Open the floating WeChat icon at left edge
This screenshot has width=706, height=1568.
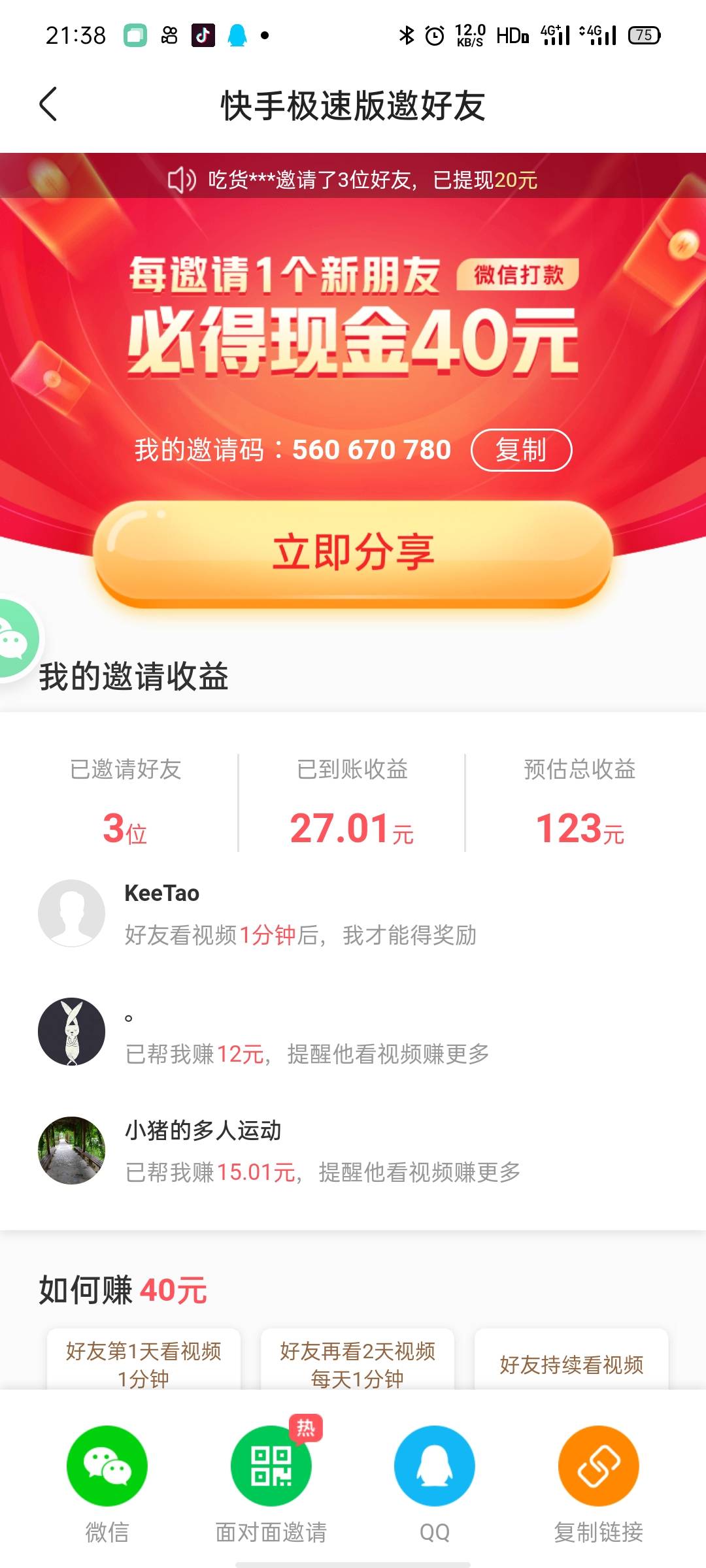[17, 639]
